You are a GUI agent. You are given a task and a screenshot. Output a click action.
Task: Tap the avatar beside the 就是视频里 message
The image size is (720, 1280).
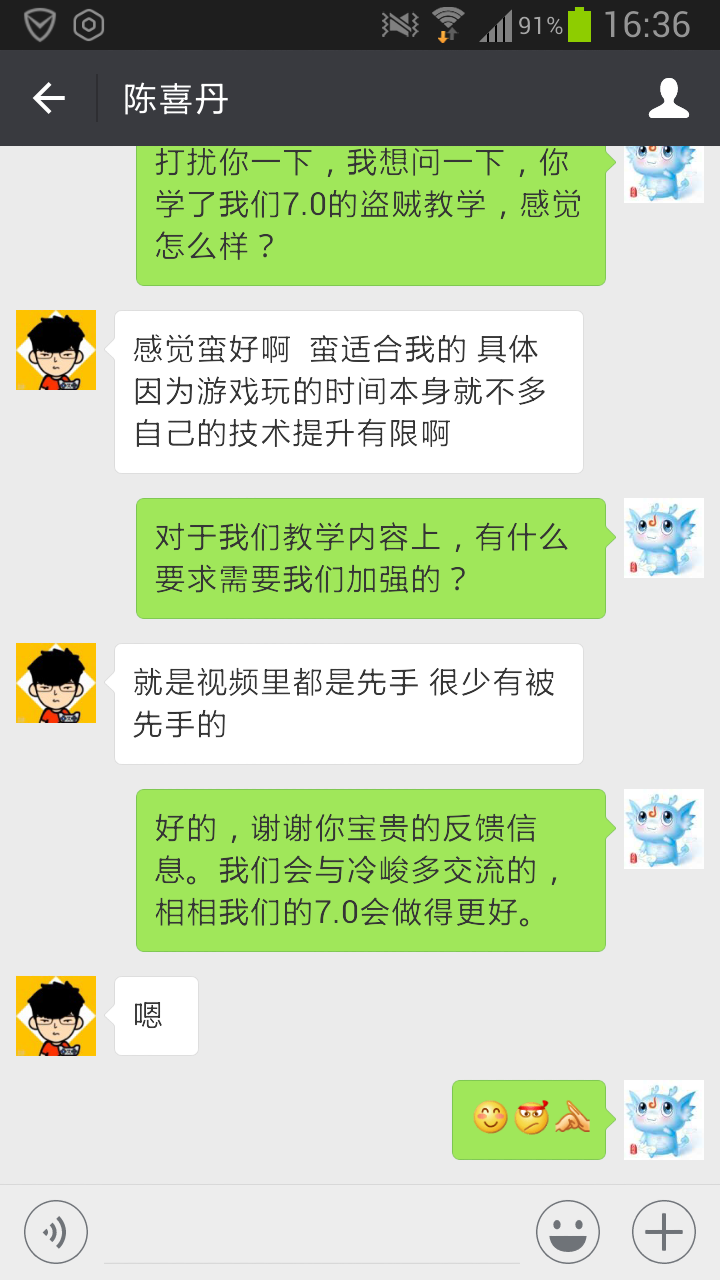(56, 683)
